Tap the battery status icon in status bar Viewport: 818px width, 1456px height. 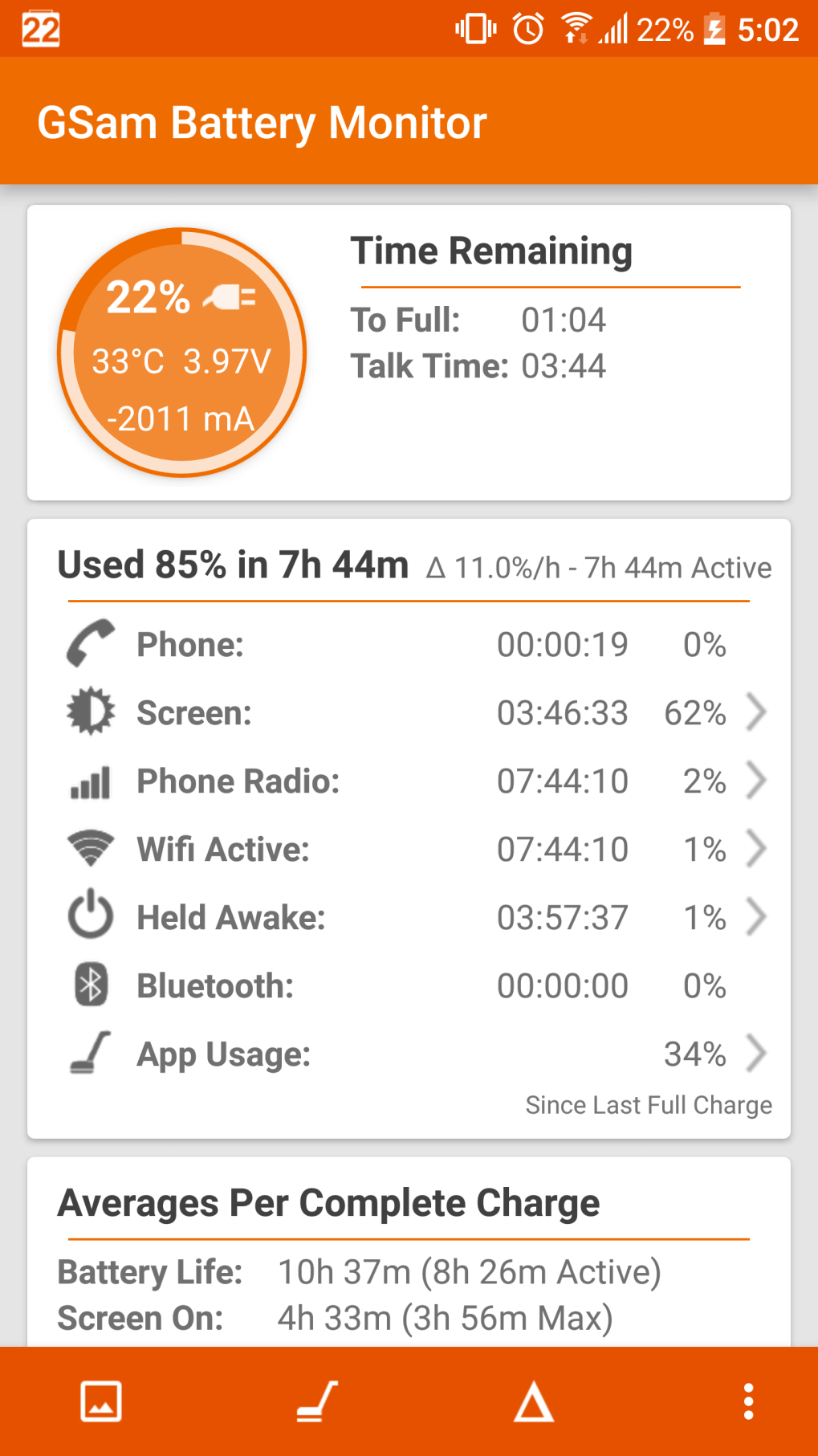[x=713, y=29]
